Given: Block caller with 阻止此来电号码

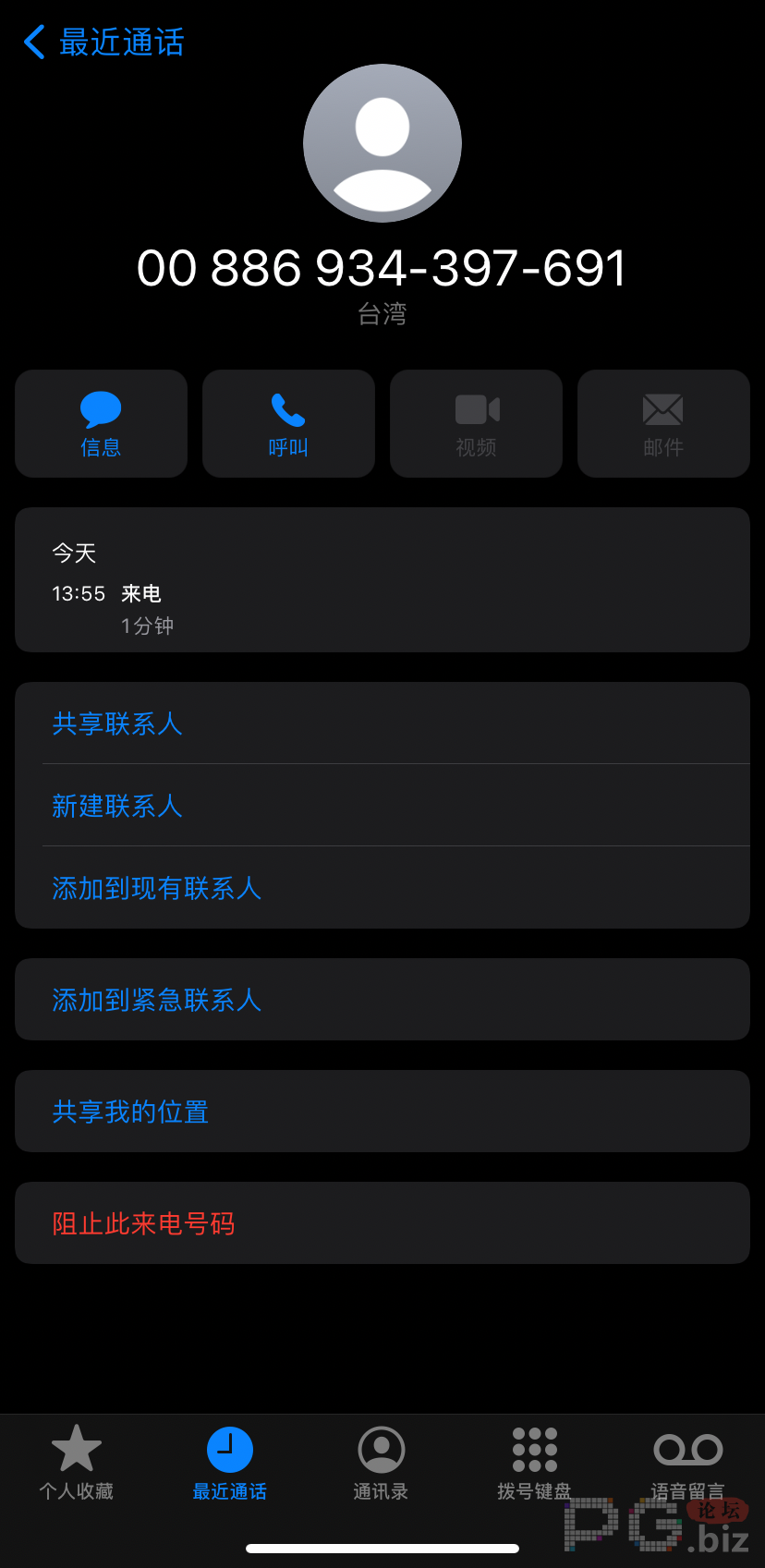Looking at the screenshot, I should pos(382,1223).
